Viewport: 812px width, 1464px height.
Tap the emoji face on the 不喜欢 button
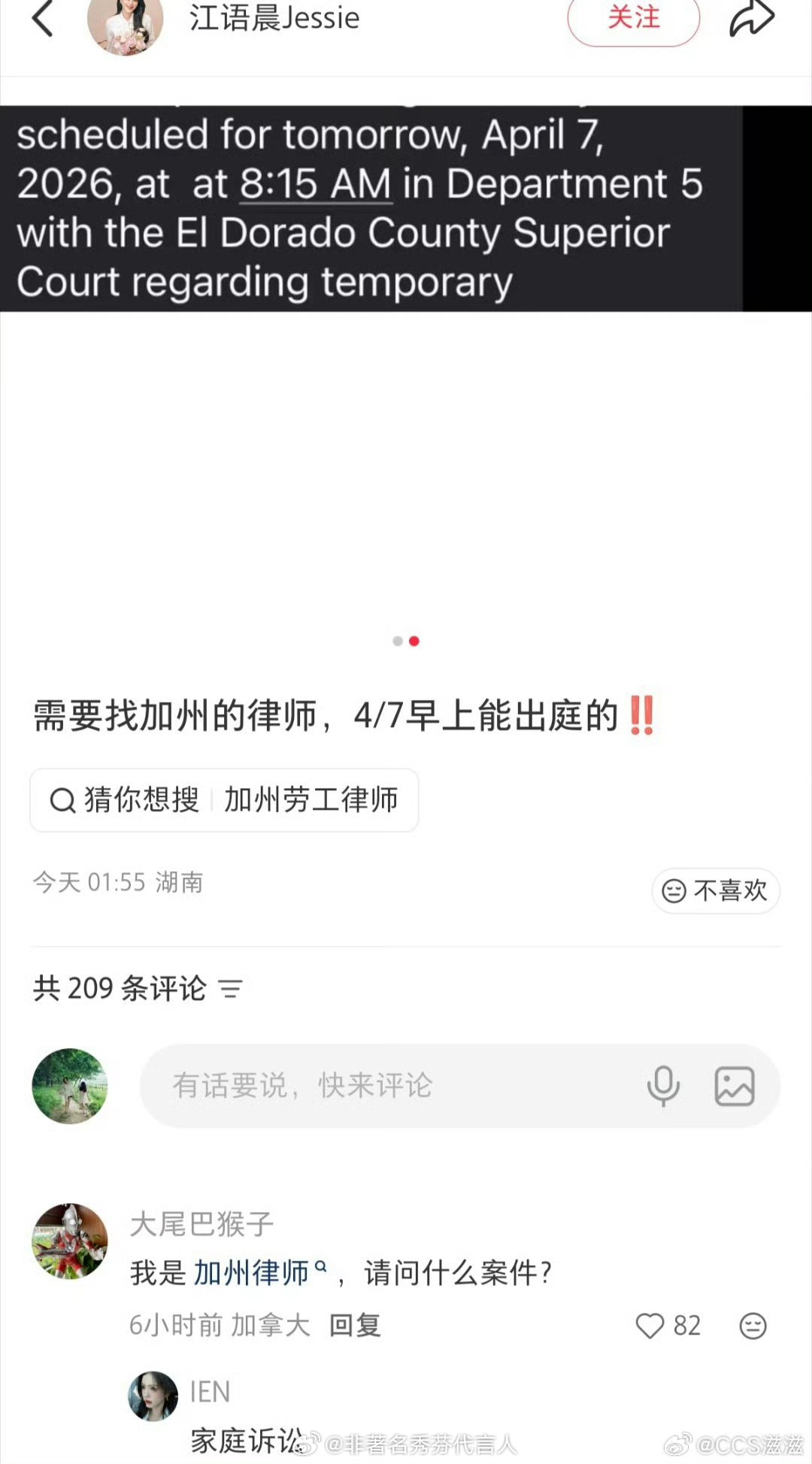point(675,890)
